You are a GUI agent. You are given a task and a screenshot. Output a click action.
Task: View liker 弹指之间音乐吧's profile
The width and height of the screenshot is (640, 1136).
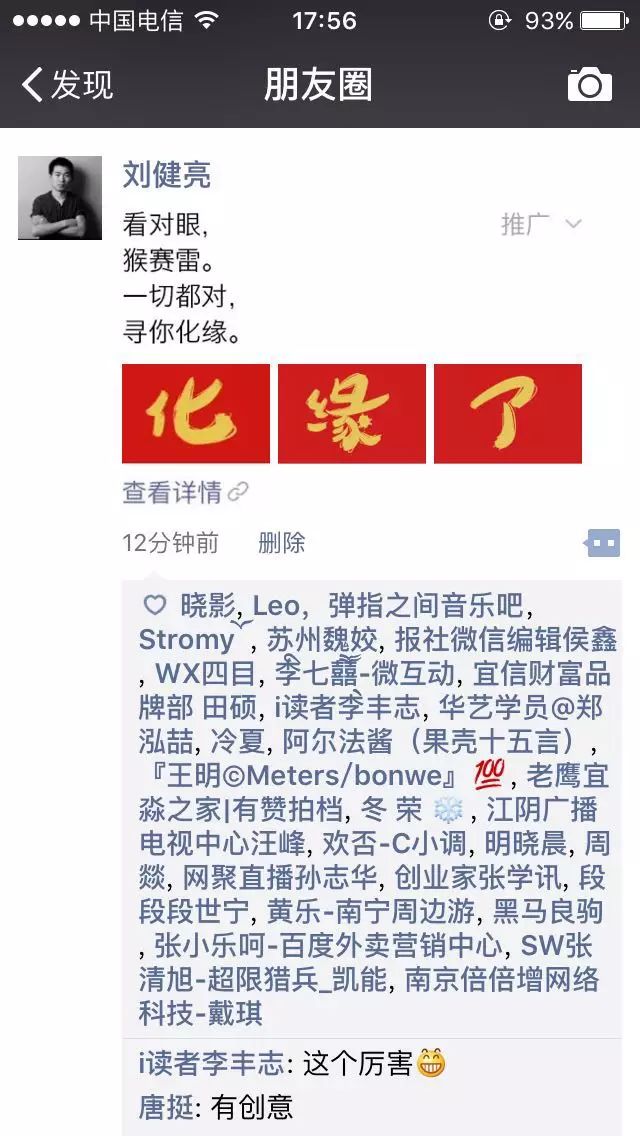426,605
